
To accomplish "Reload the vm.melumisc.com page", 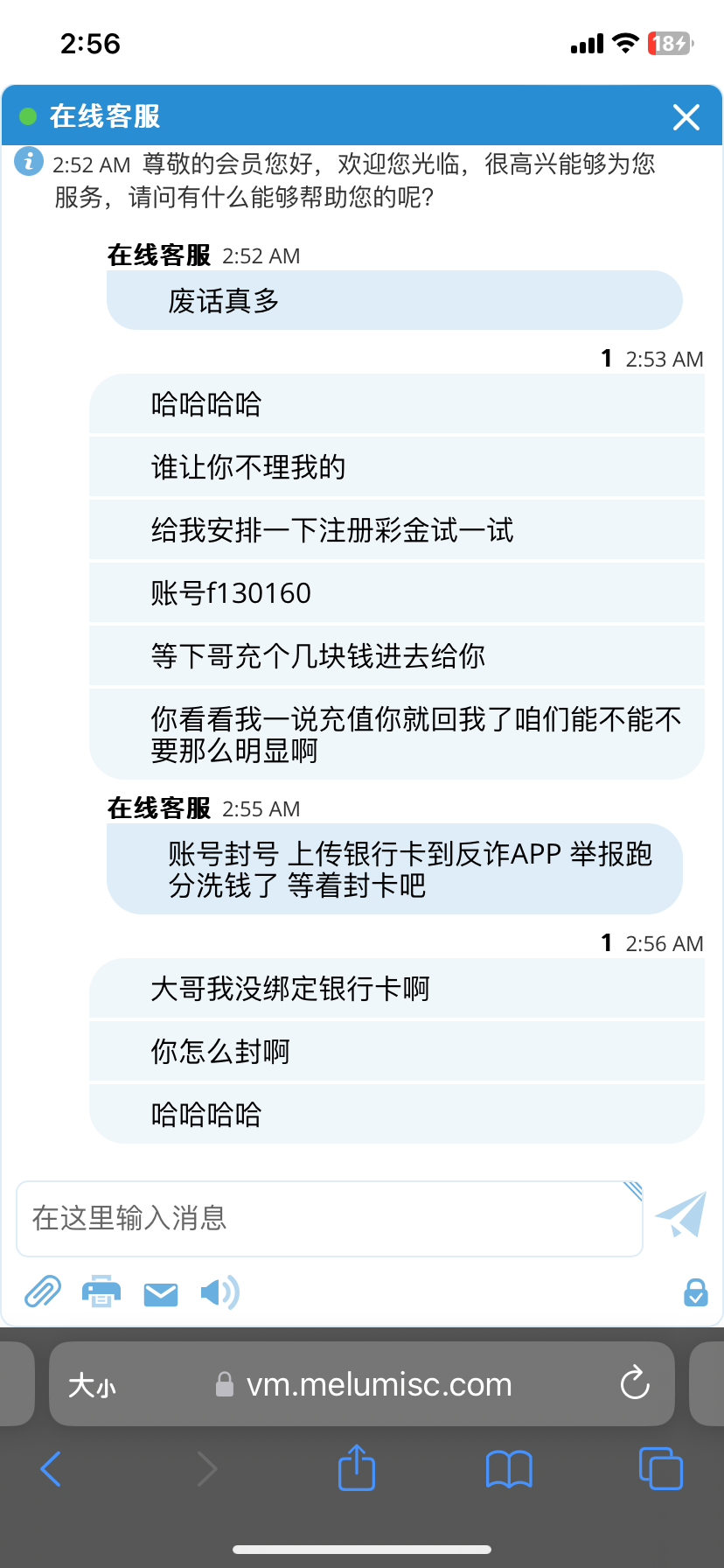I will coord(635,1383).
